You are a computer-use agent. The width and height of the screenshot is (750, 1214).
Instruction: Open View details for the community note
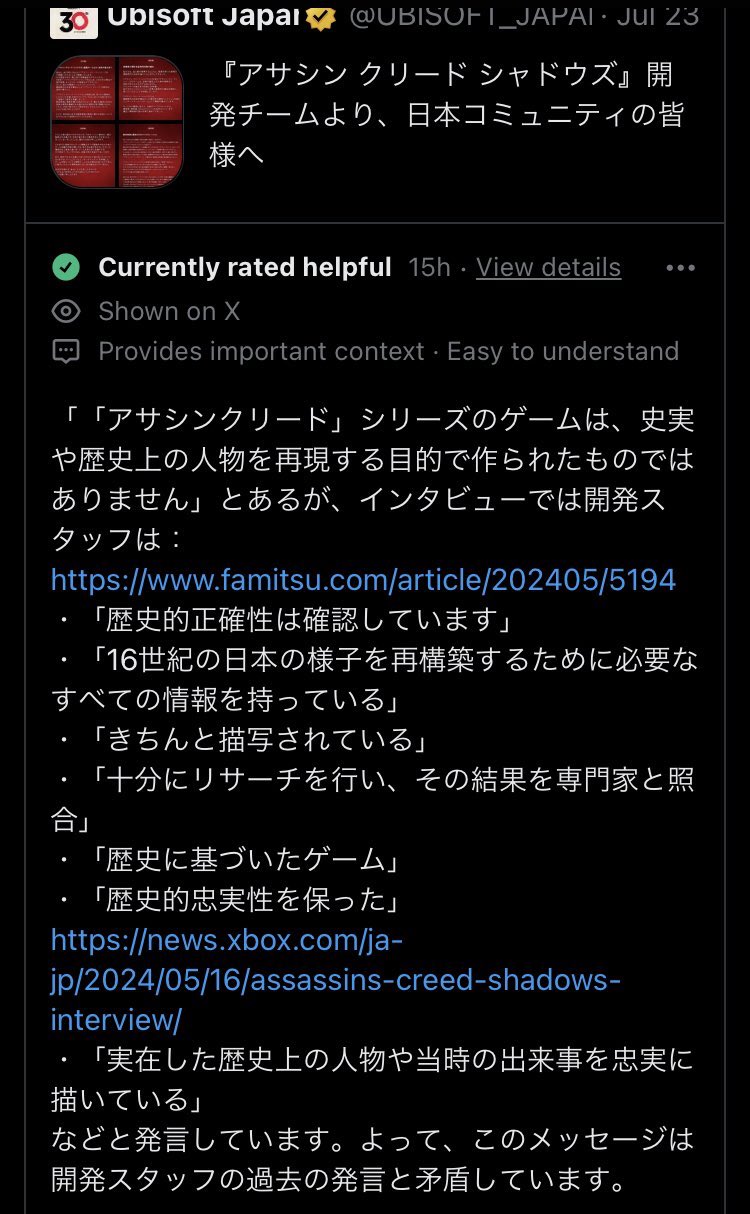[x=548, y=268]
